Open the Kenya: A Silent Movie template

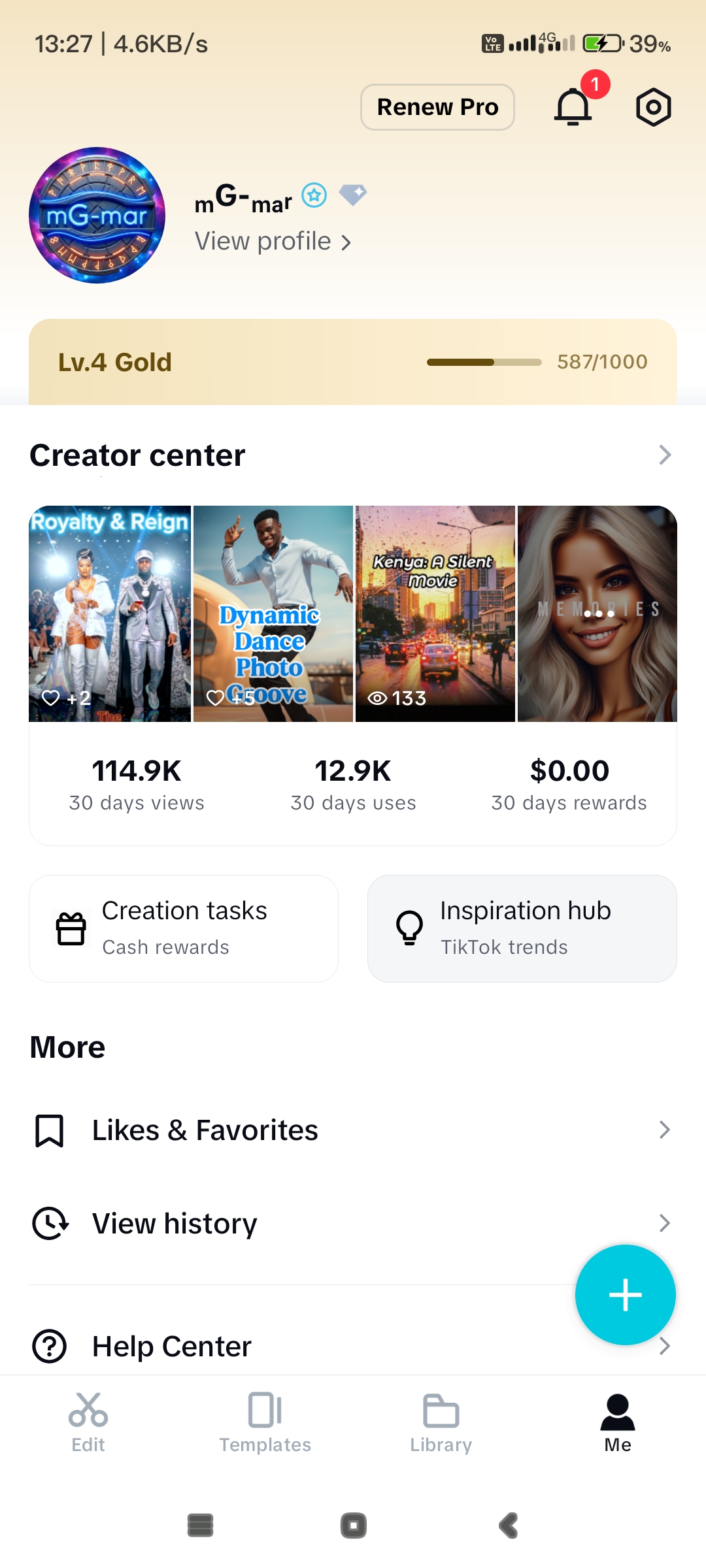pyautogui.click(x=435, y=613)
